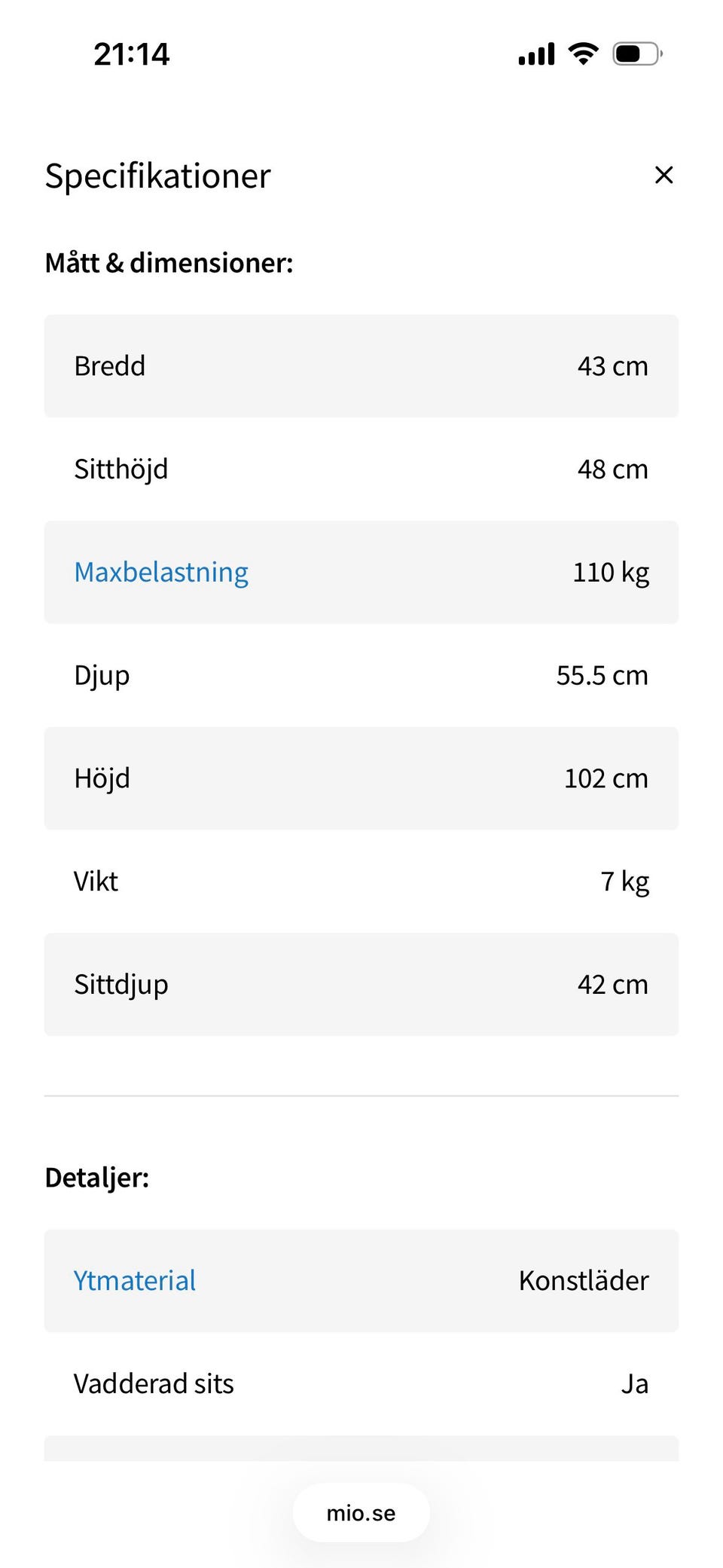The image size is (723, 1568).
Task: Open the Maxbelastning link
Action: point(161,573)
